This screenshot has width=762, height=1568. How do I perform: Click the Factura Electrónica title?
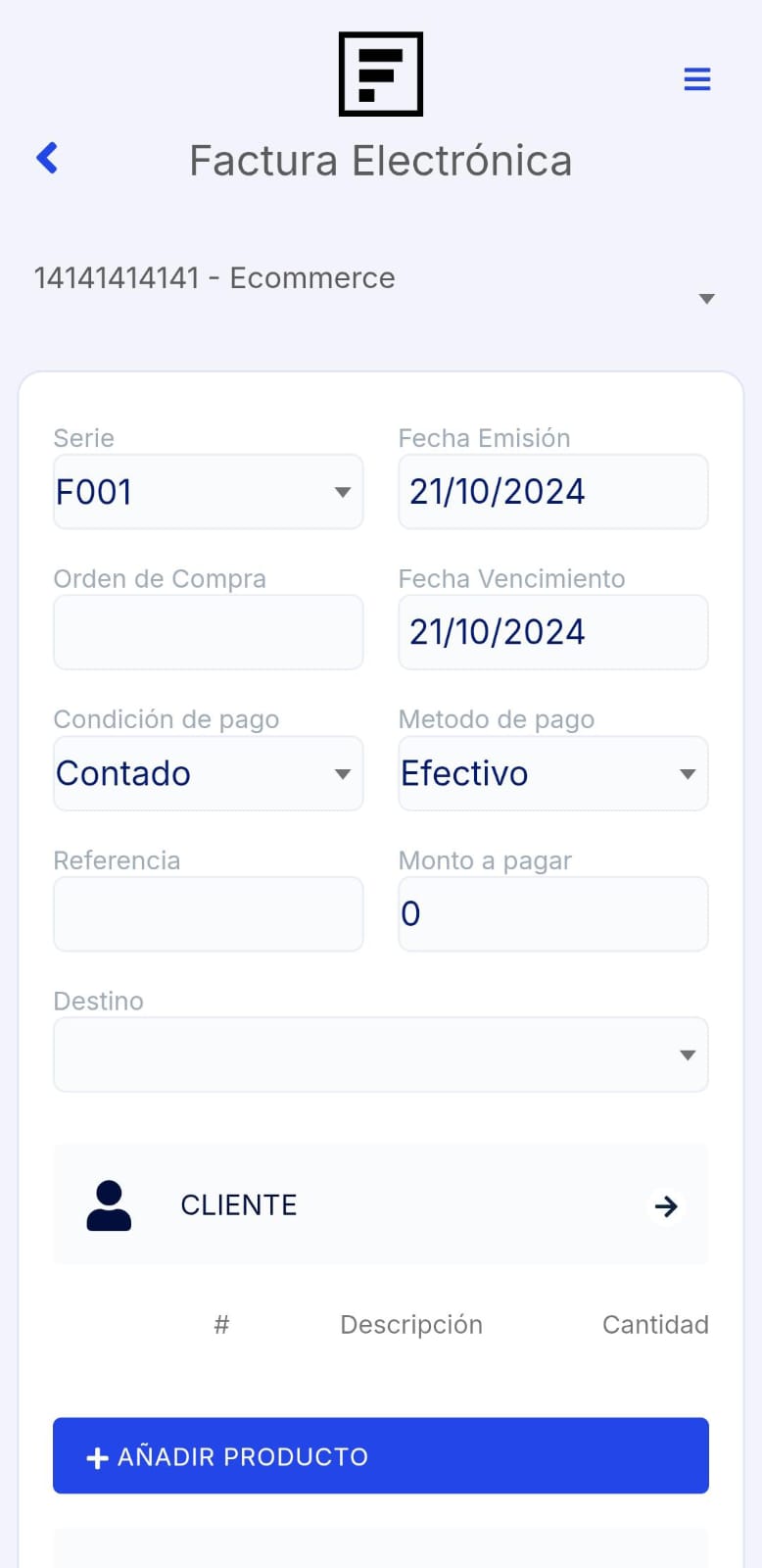click(380, 160)
